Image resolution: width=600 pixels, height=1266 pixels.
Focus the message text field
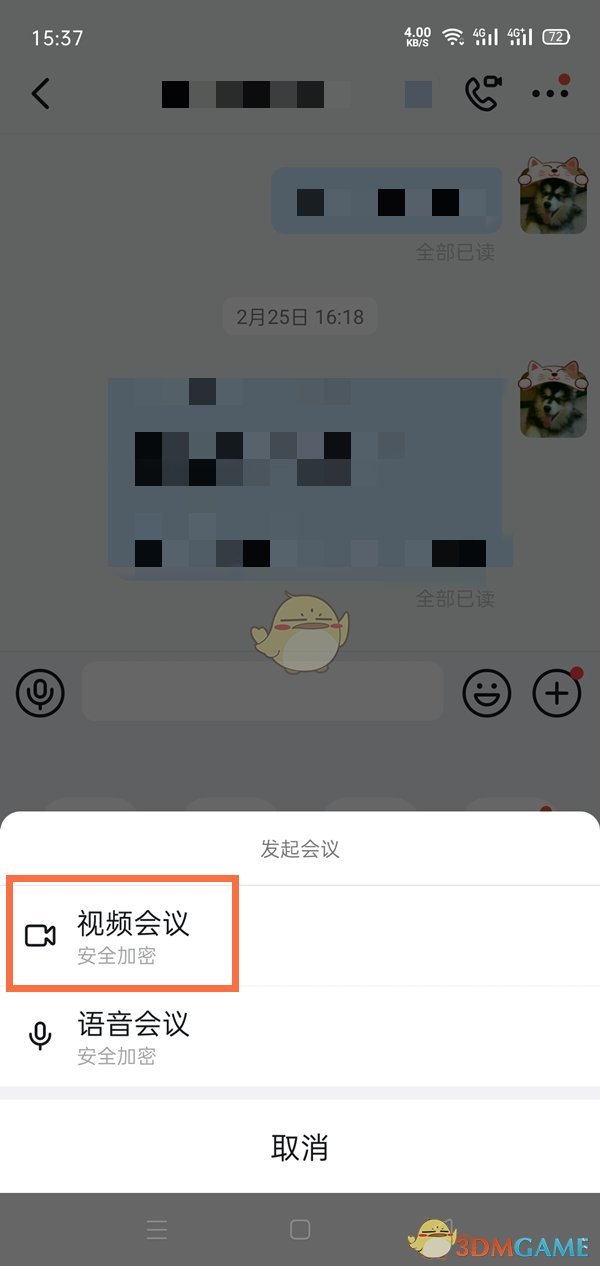tap(262, 692)
